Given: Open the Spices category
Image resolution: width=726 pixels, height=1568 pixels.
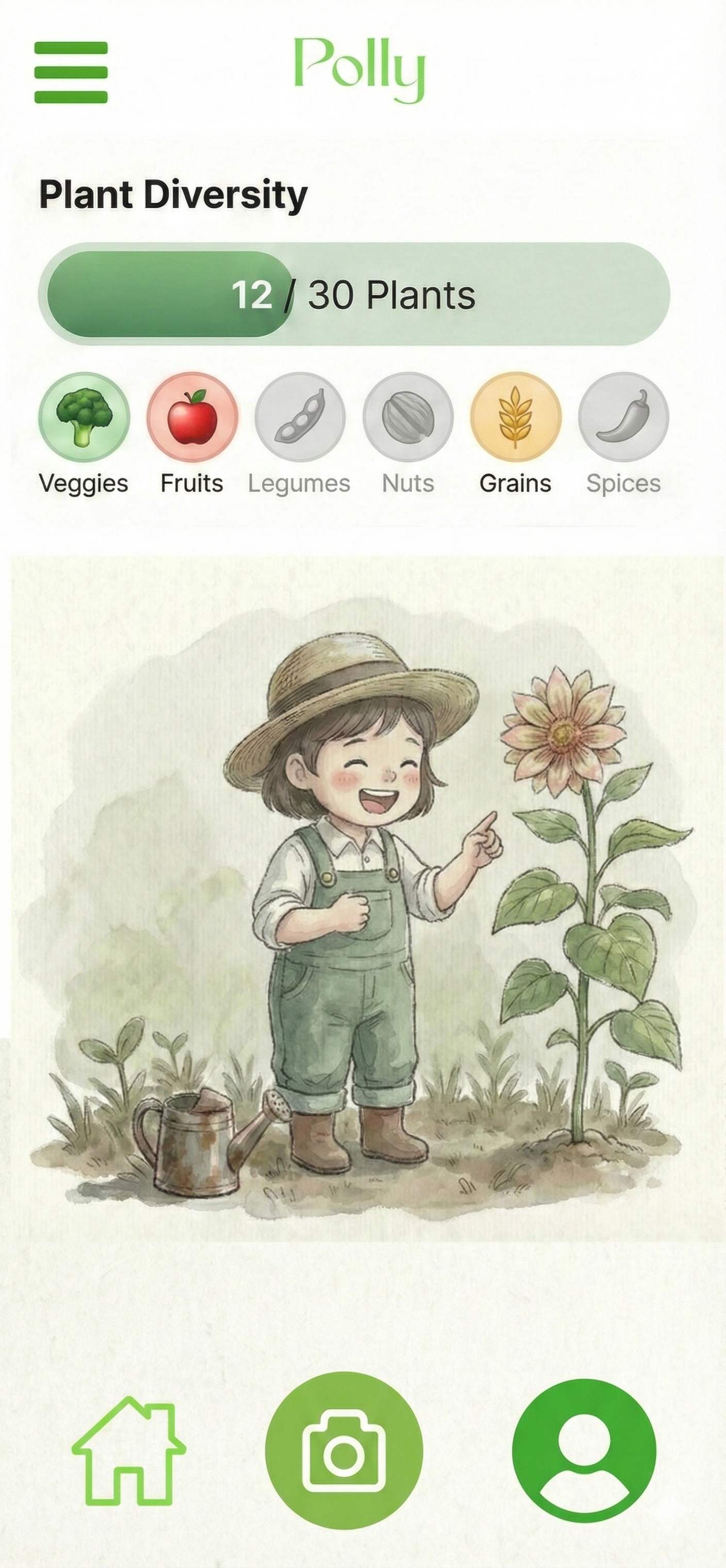Looking at the screenshot, I should pos(623,418).
